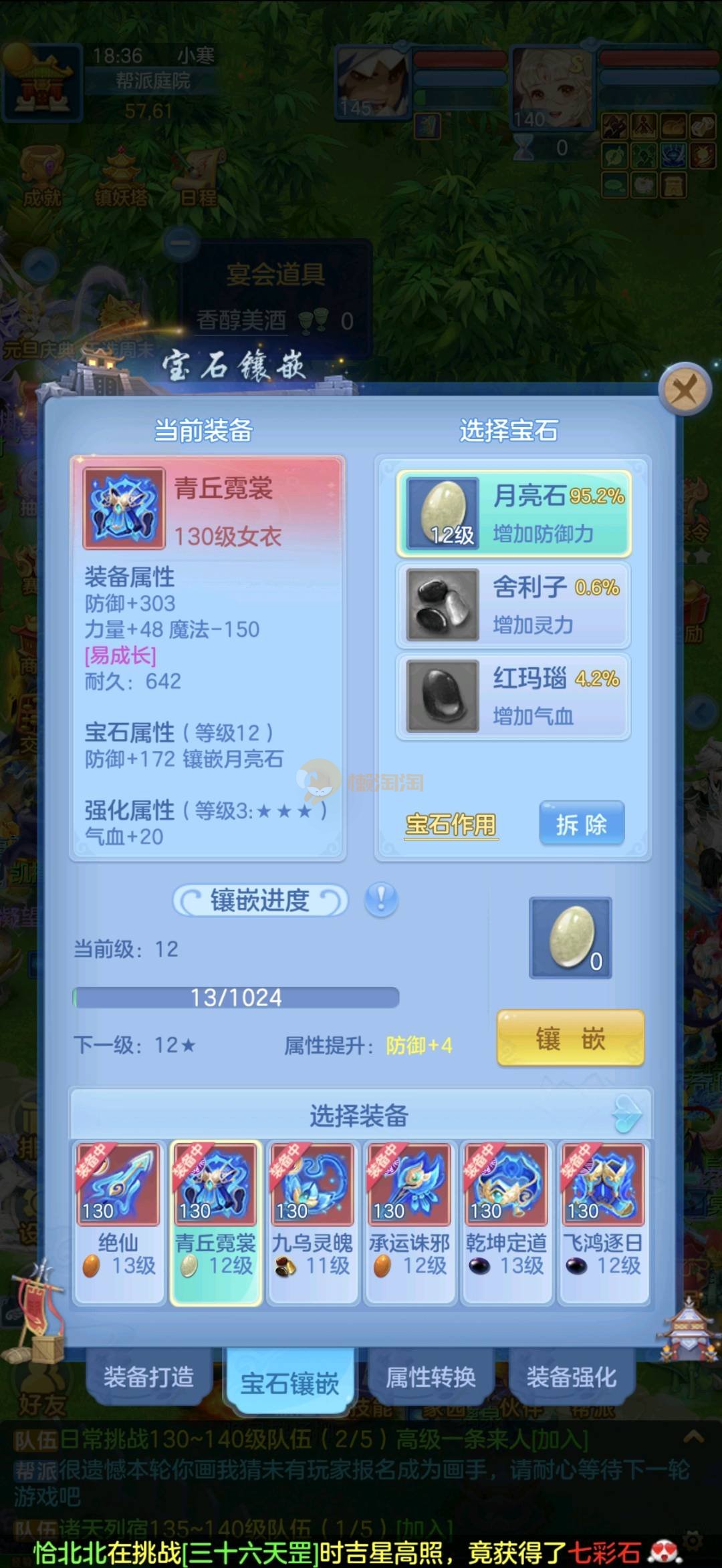Show next equipment with the arrow
Image resolution: width=722 pixels, height=1568 pixels.
[x=627, y=1115]
